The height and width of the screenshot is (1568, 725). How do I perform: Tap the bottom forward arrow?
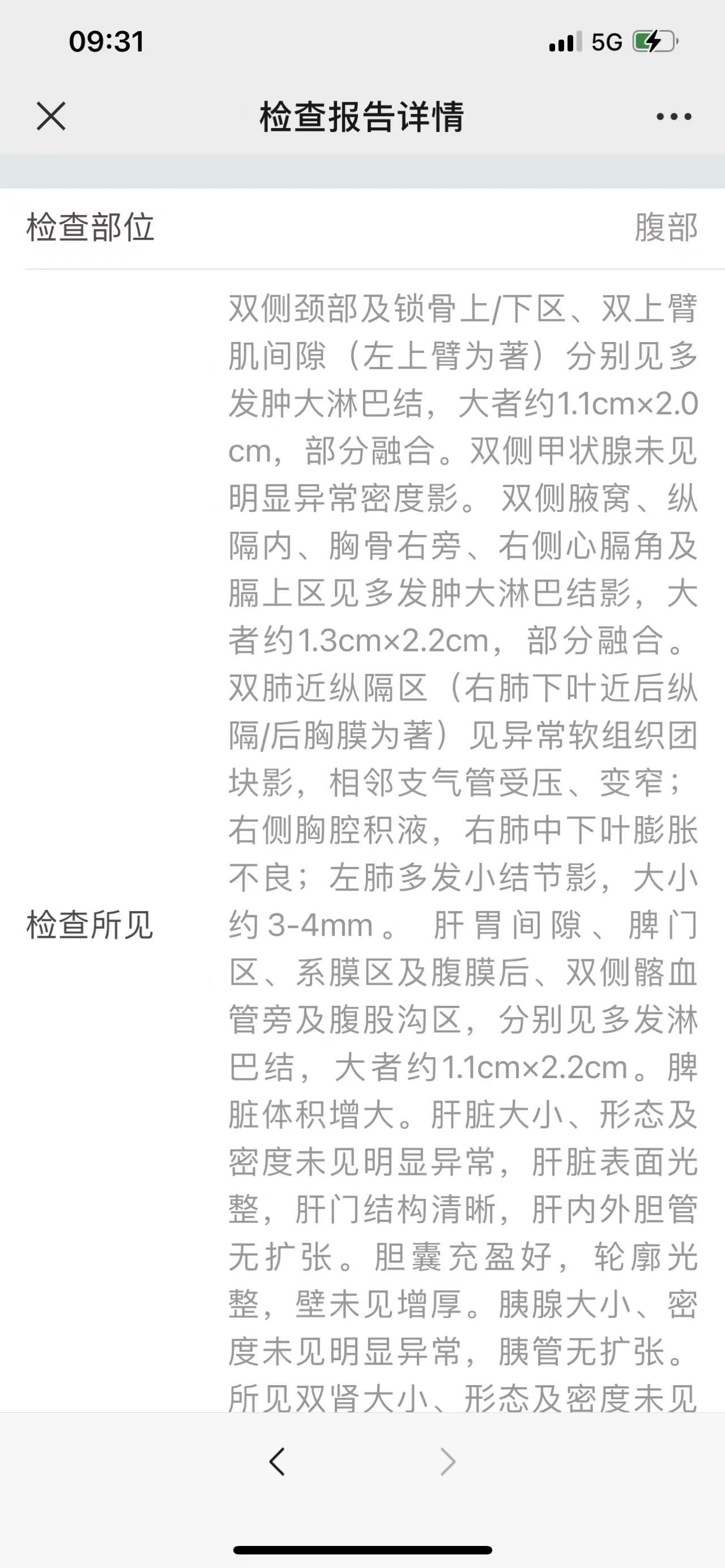click(447, 1462)
